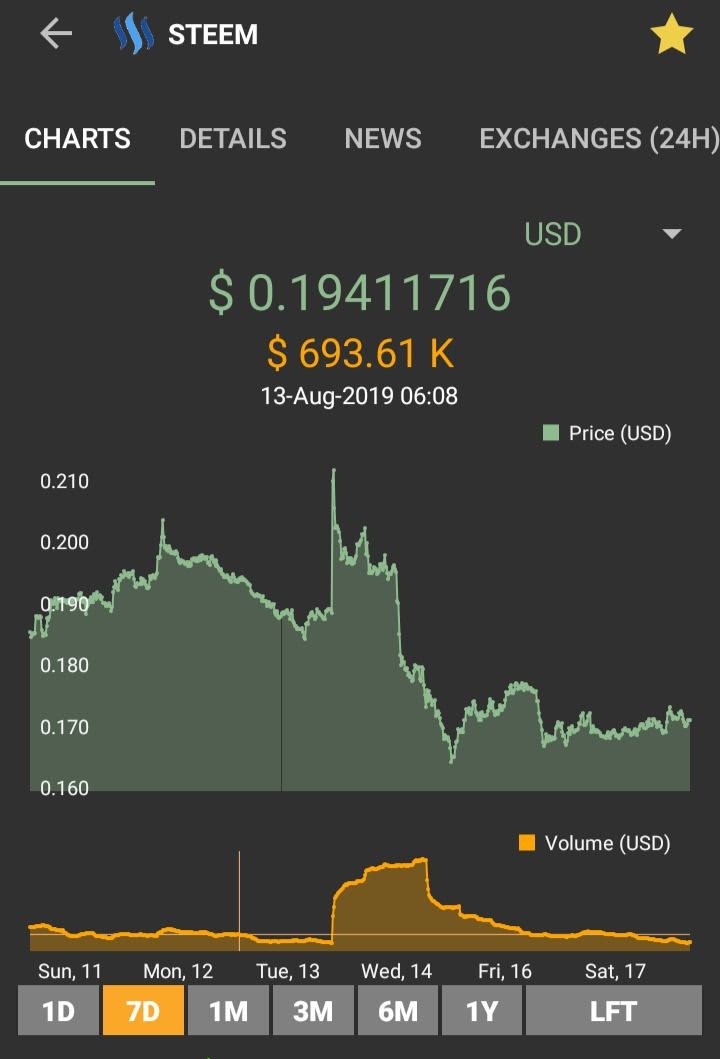Viewport: 720px width, 1059px height.
Task: Choose the 3M chart range
Action: click(x=313, y=1010)
